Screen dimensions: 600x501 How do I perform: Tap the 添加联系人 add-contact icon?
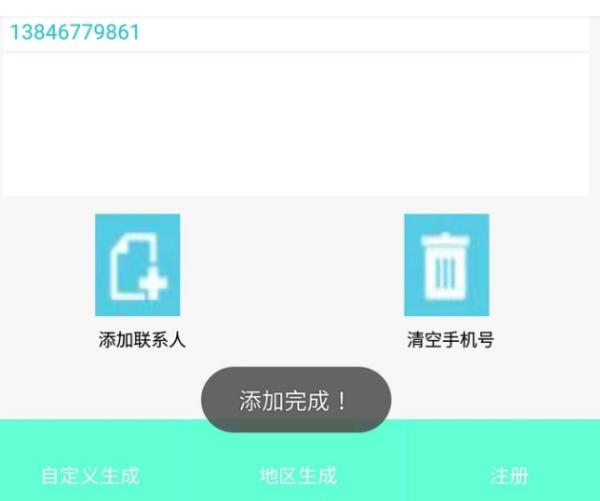tap(138, 265)
